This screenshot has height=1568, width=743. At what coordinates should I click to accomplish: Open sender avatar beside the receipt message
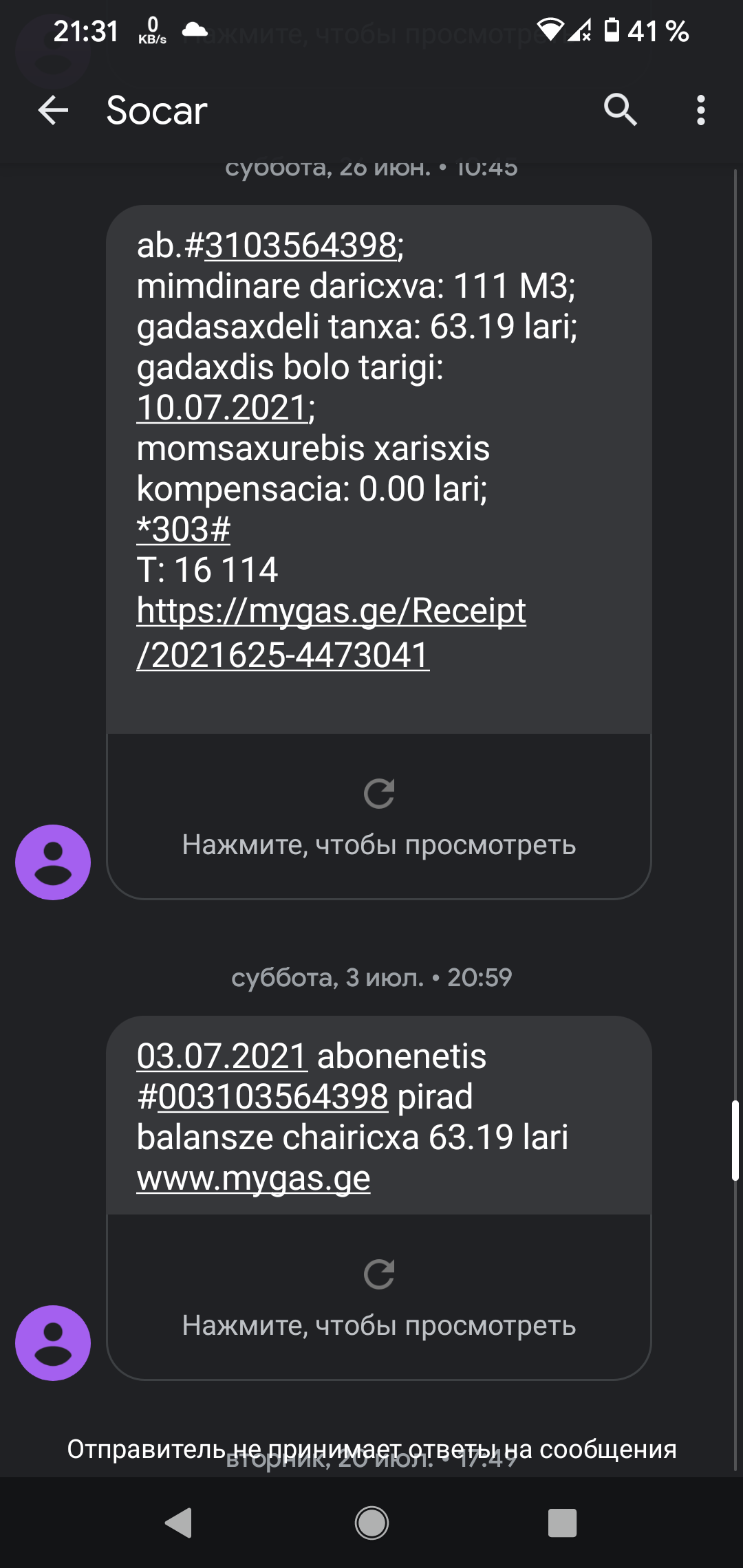coord(53,862)
